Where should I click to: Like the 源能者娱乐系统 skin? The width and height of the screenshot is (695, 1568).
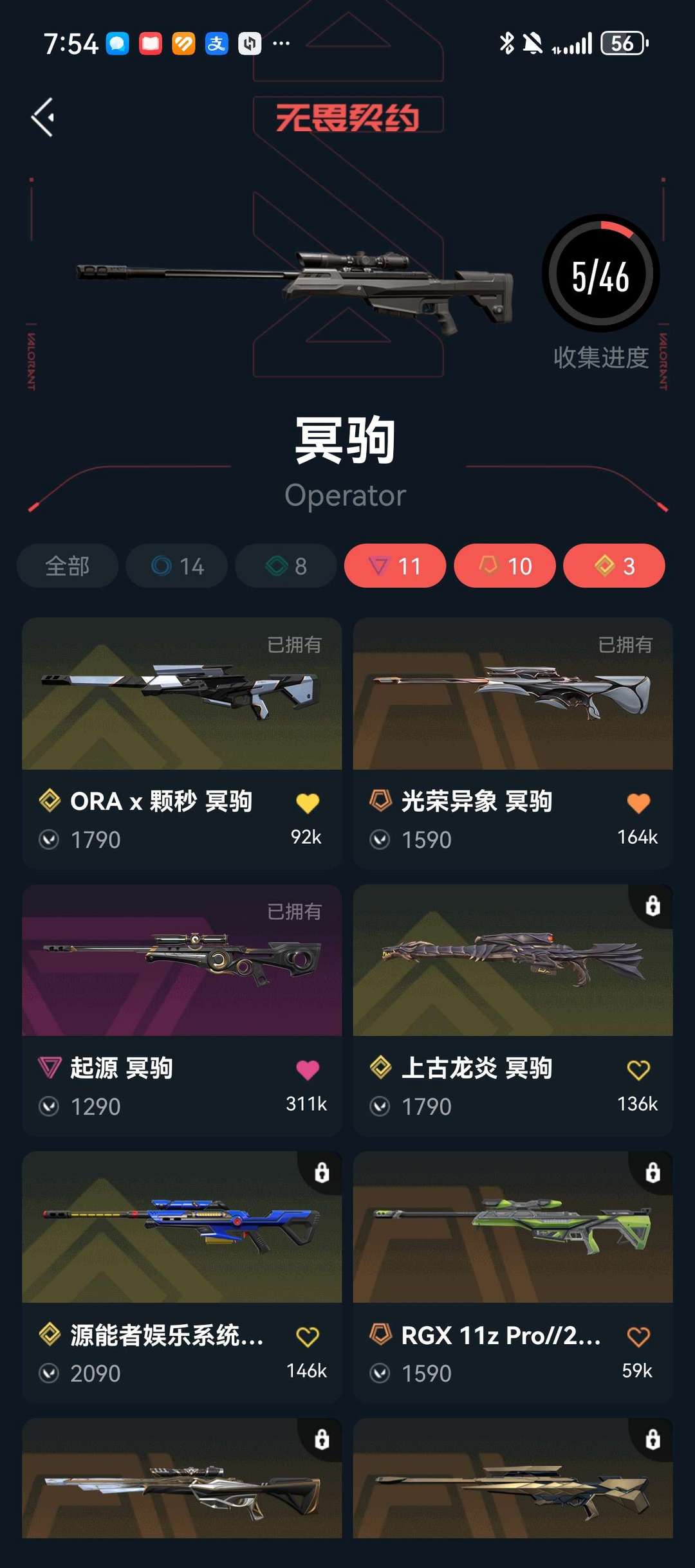[x=308, y=1336]
